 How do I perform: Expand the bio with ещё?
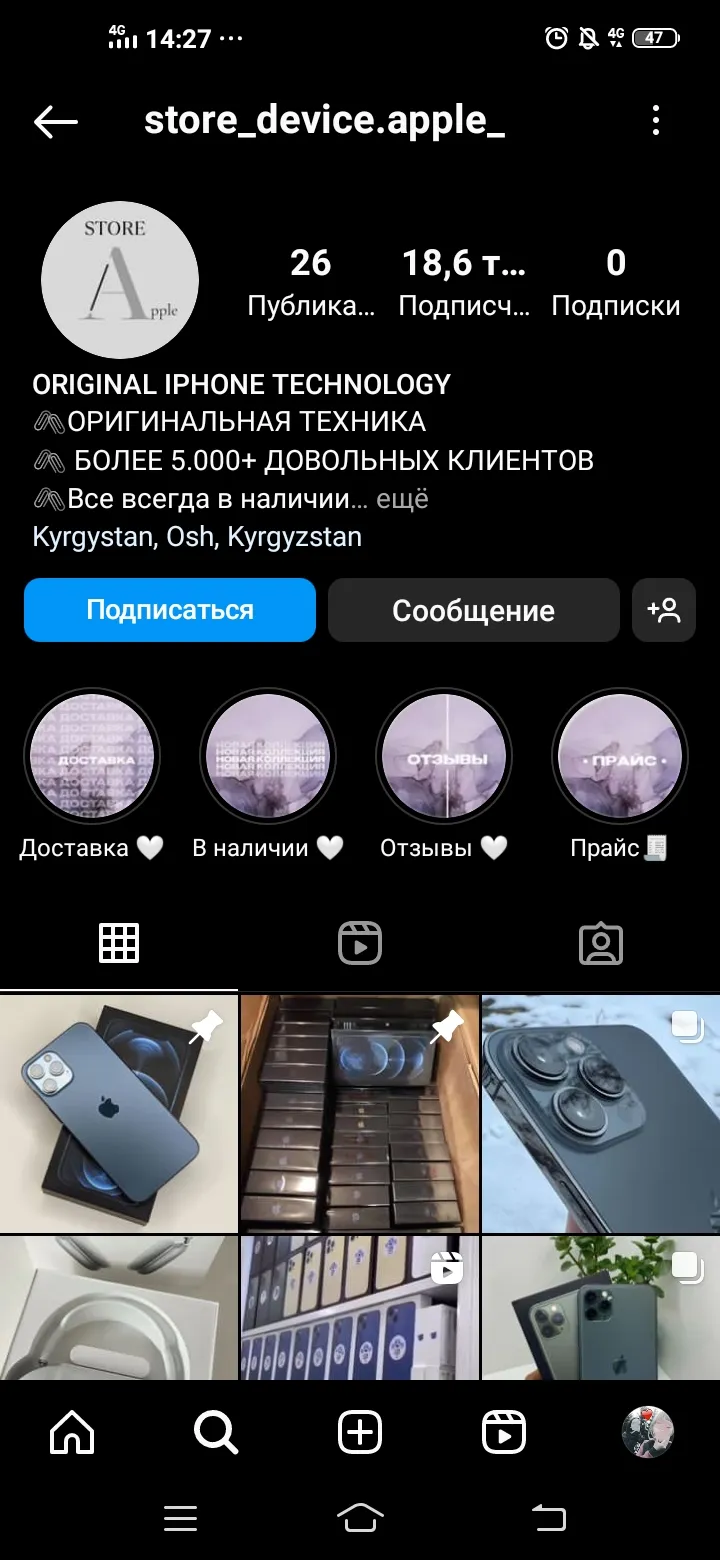pos(402,498)
